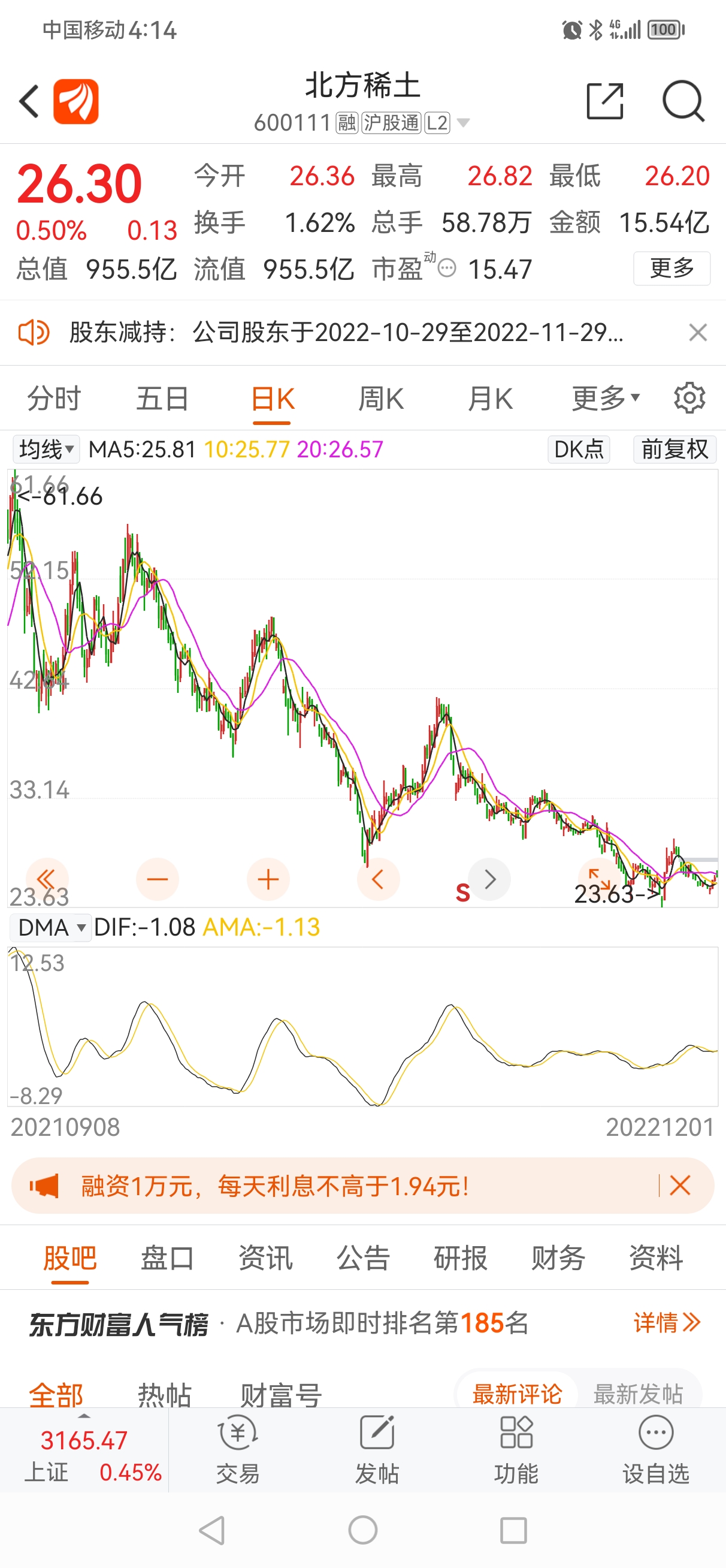Viewport: 726px width, 1568px height.
Task: Tap the search magnifier icon
Action: tap(682, 101)
